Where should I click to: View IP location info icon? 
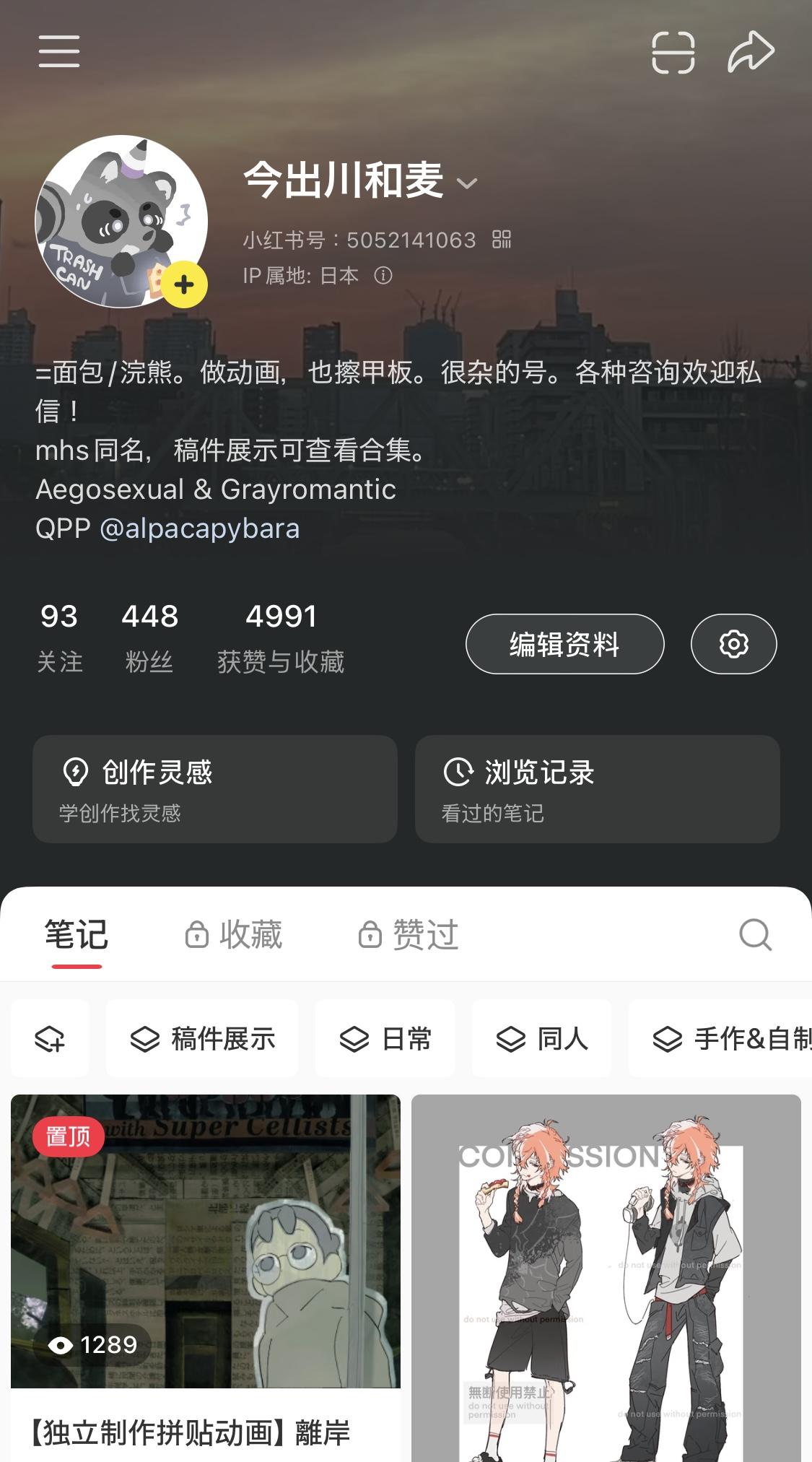(383, 275)
